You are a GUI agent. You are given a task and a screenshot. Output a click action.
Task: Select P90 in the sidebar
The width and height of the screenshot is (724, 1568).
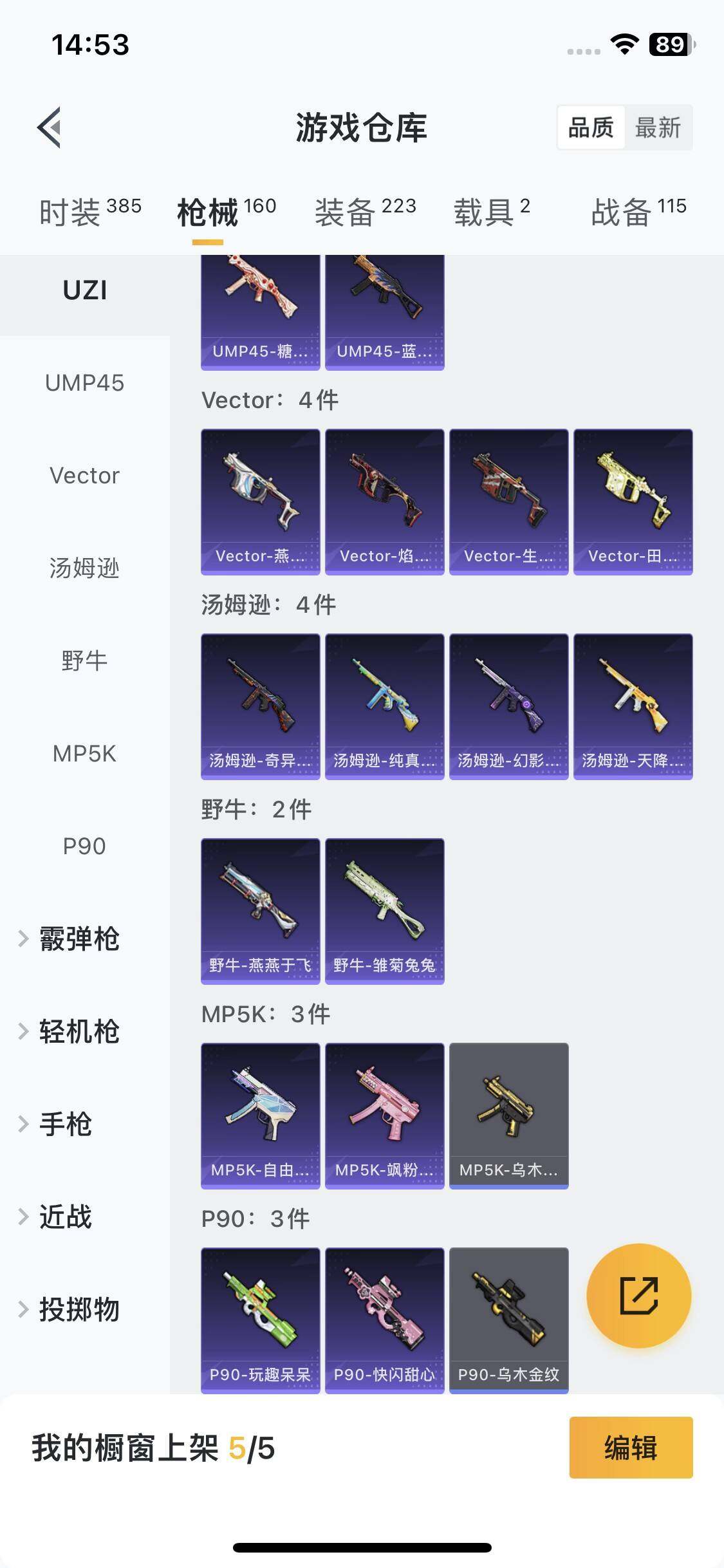click(x=84, y=846)
